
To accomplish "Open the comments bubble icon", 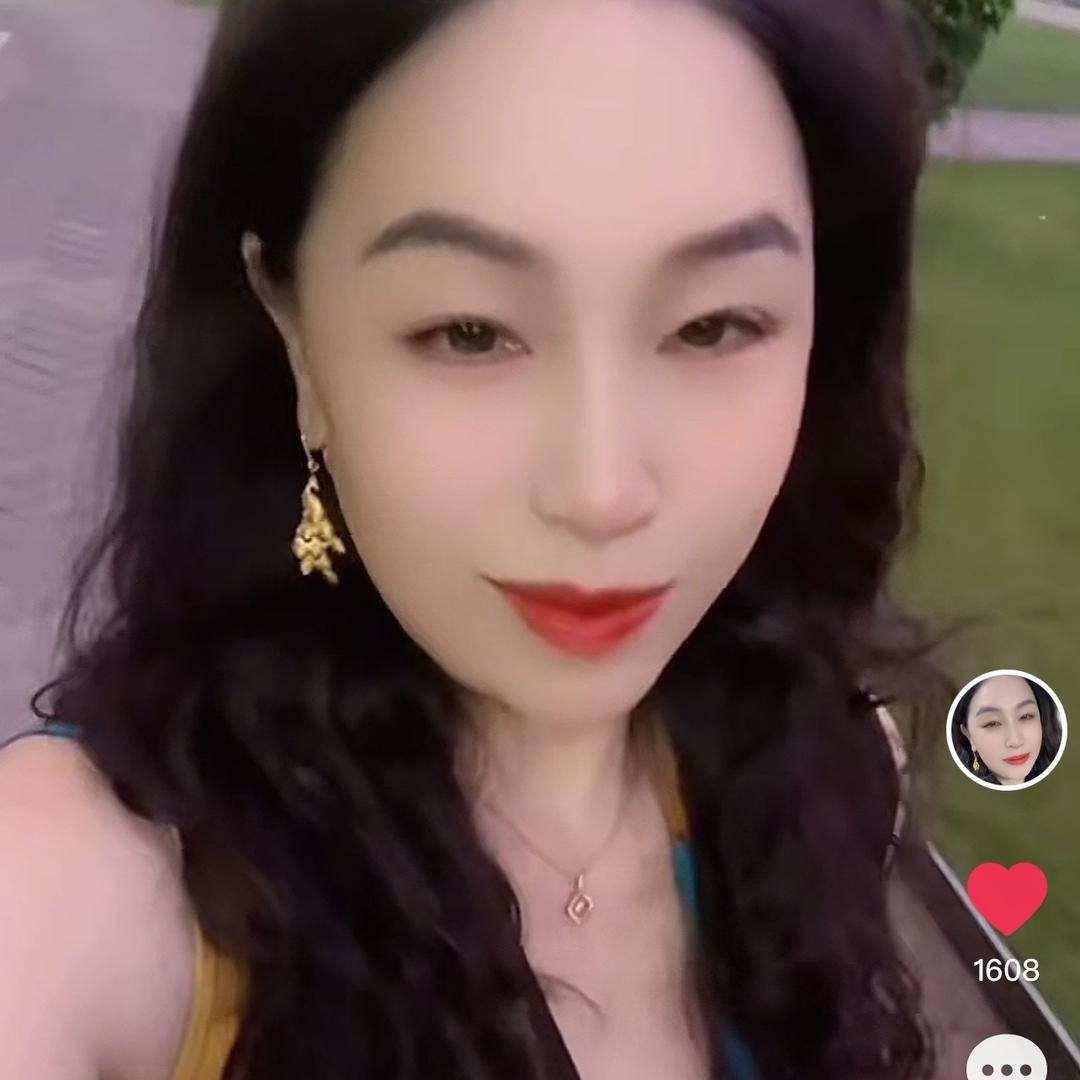I will (x=1006, y=1062).
